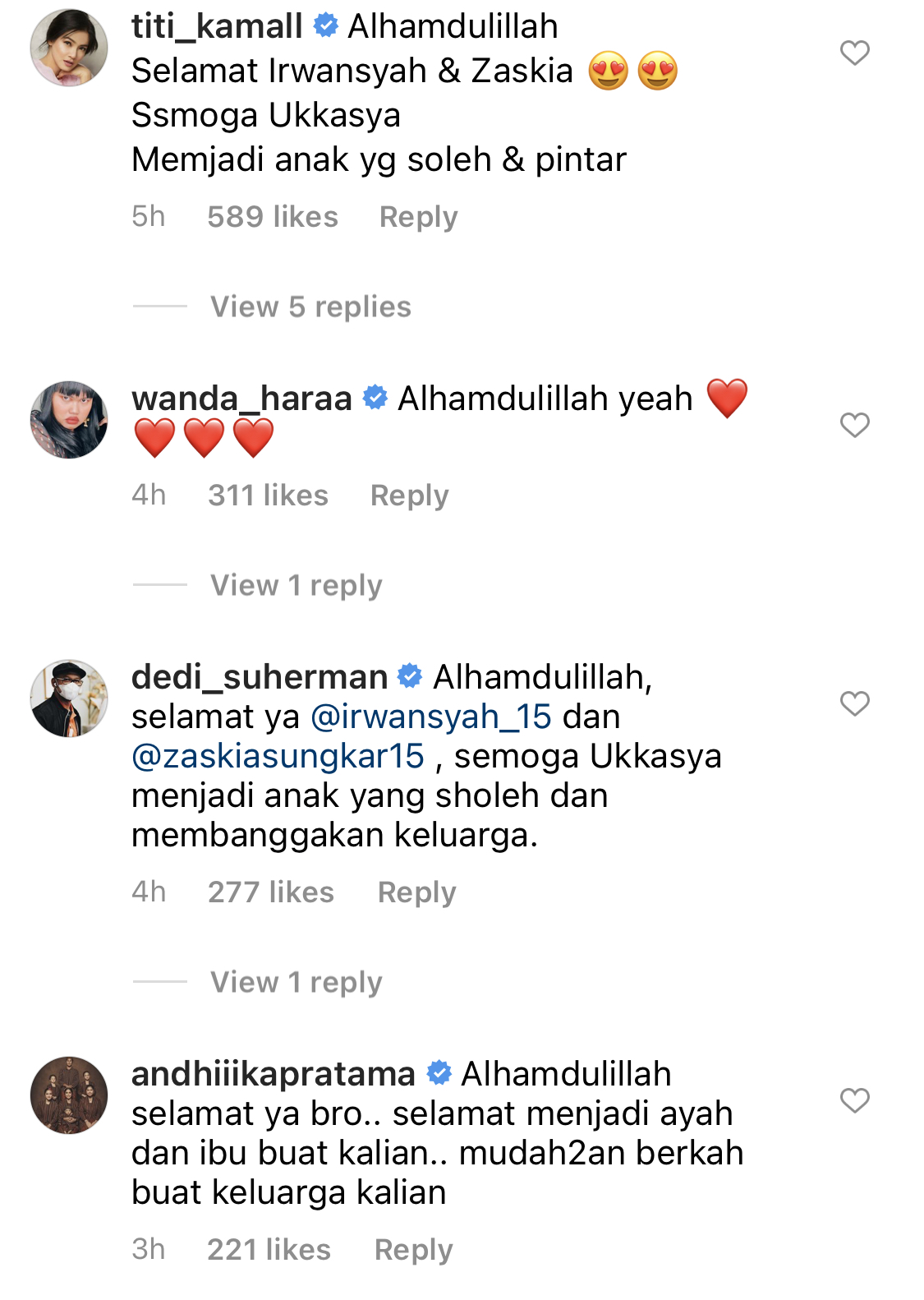Like titi_kamall's comment
The width and height of the screenshot is (924, 1300).
pyautogui.click(x=854, y=53)
